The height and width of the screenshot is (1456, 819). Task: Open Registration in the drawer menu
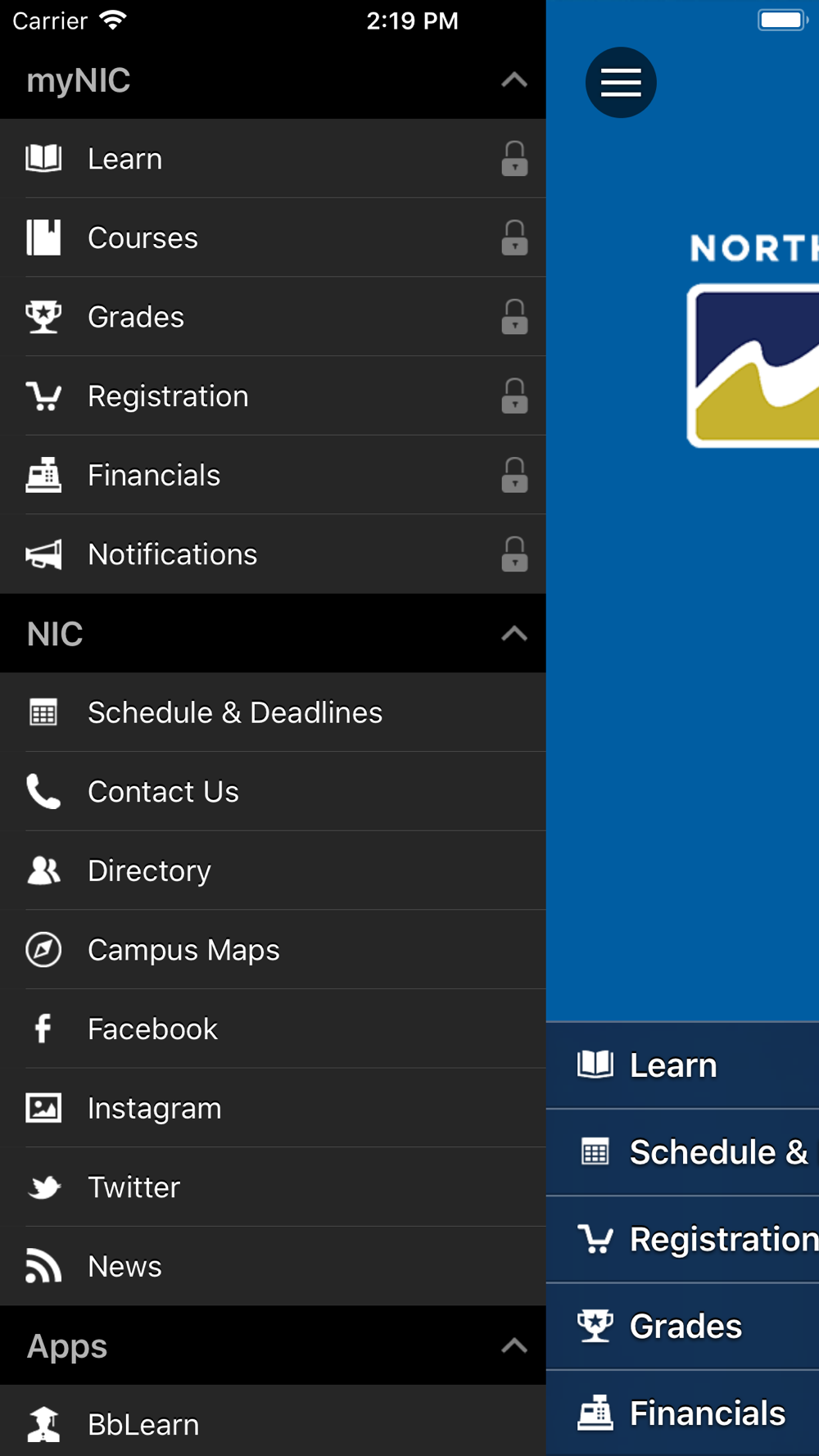pyautogui.click(x=168, y=396)
